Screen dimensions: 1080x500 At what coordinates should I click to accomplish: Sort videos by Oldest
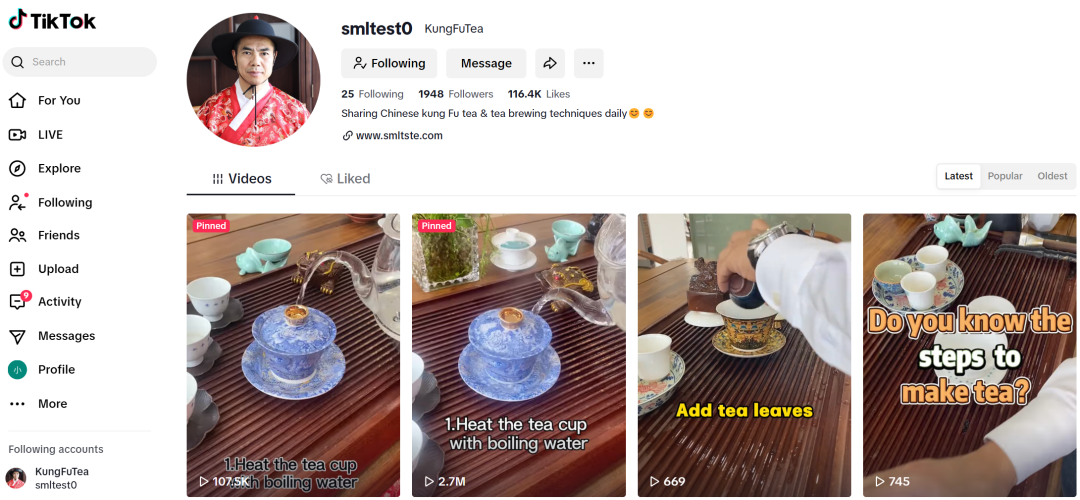[1052, 176]
